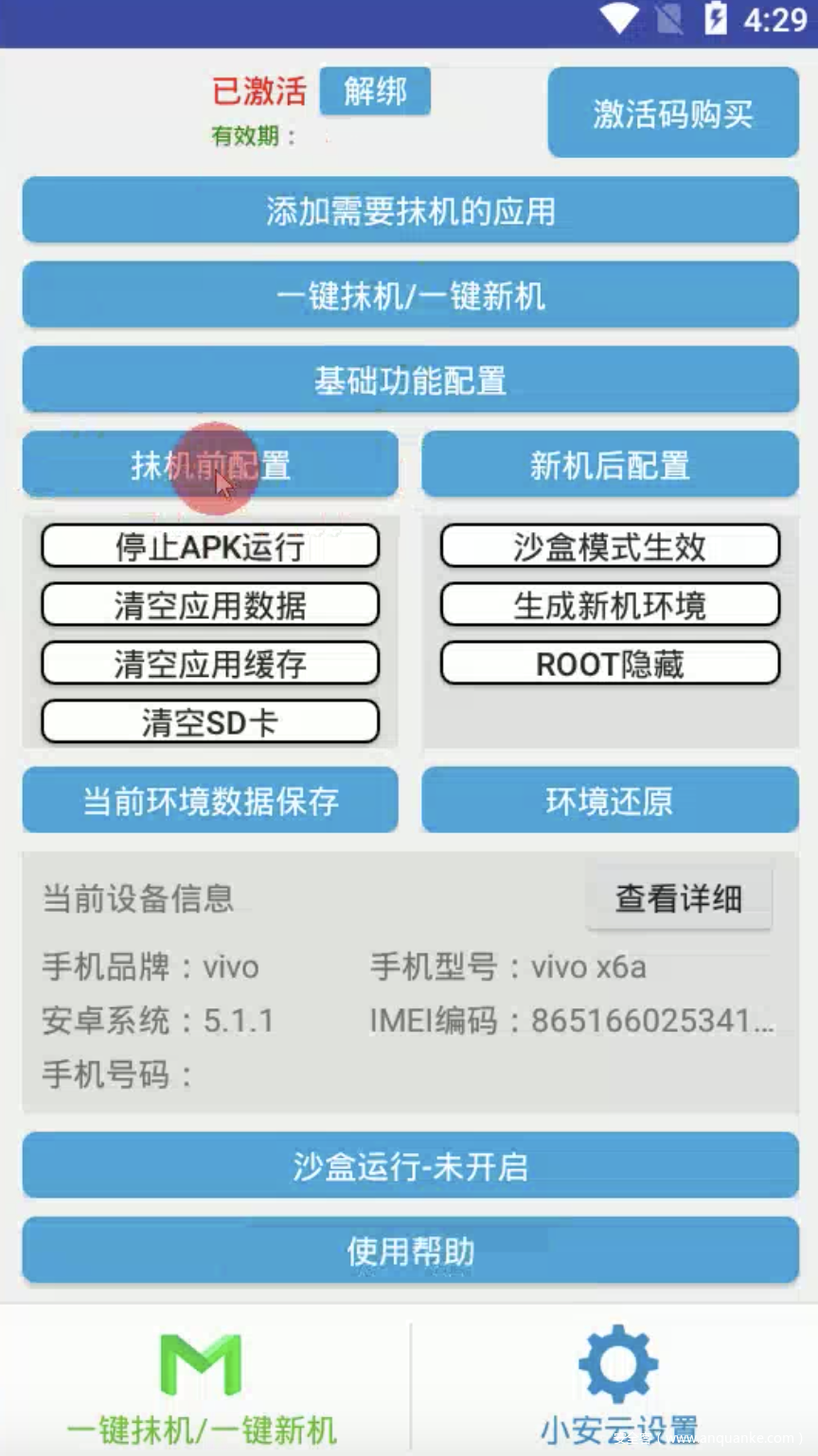Tap 环境还原 to restore environment

[x=610, y=801]
